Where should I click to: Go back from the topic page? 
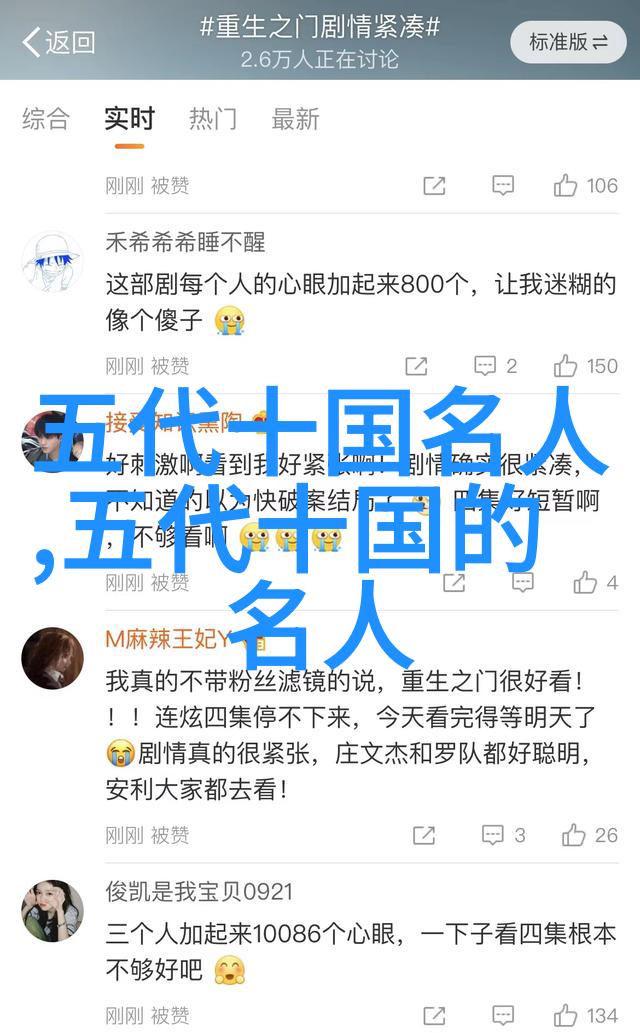point(58,42)
